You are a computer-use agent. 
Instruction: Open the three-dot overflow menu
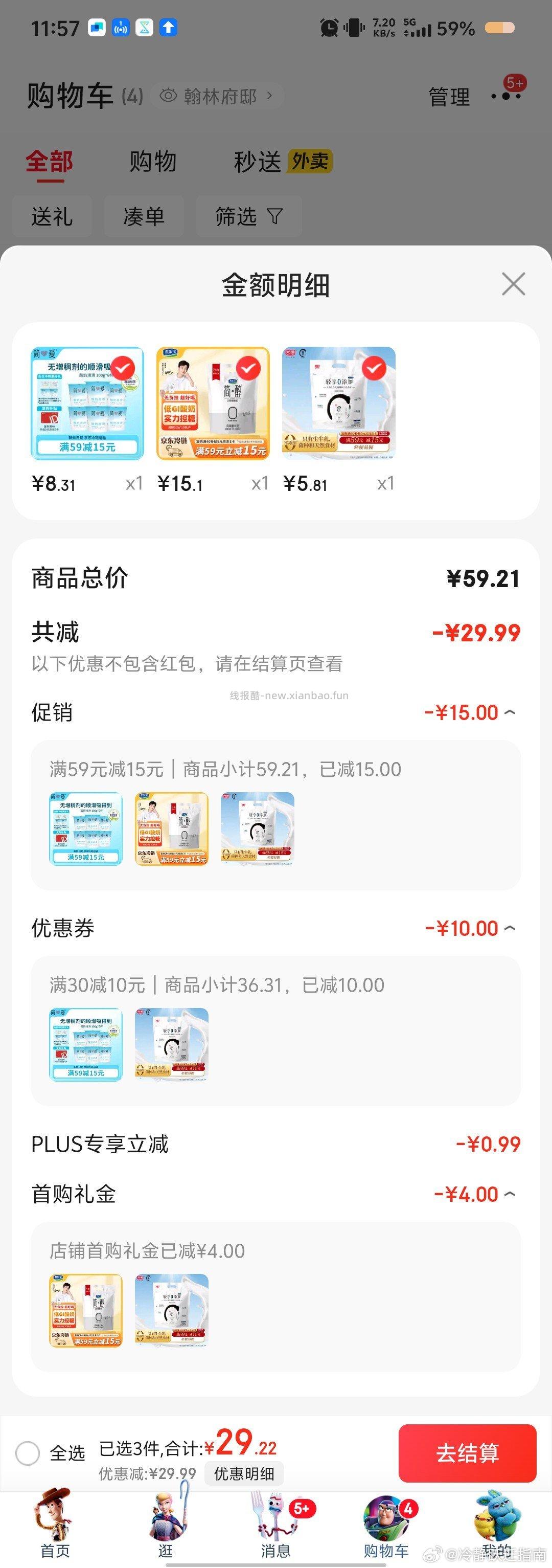pyautogui.click(x=506, y=96)
